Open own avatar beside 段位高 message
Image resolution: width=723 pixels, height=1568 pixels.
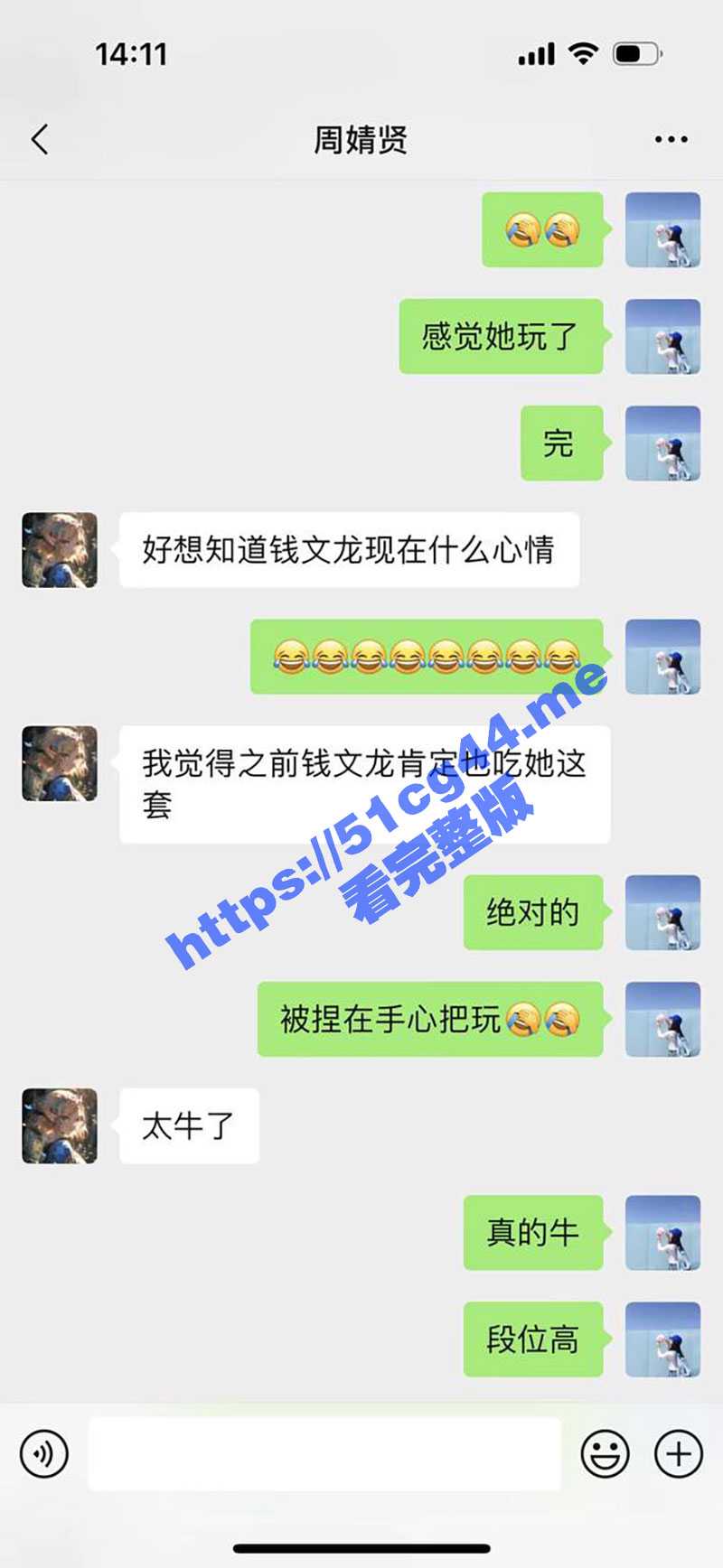[662, 1339]
